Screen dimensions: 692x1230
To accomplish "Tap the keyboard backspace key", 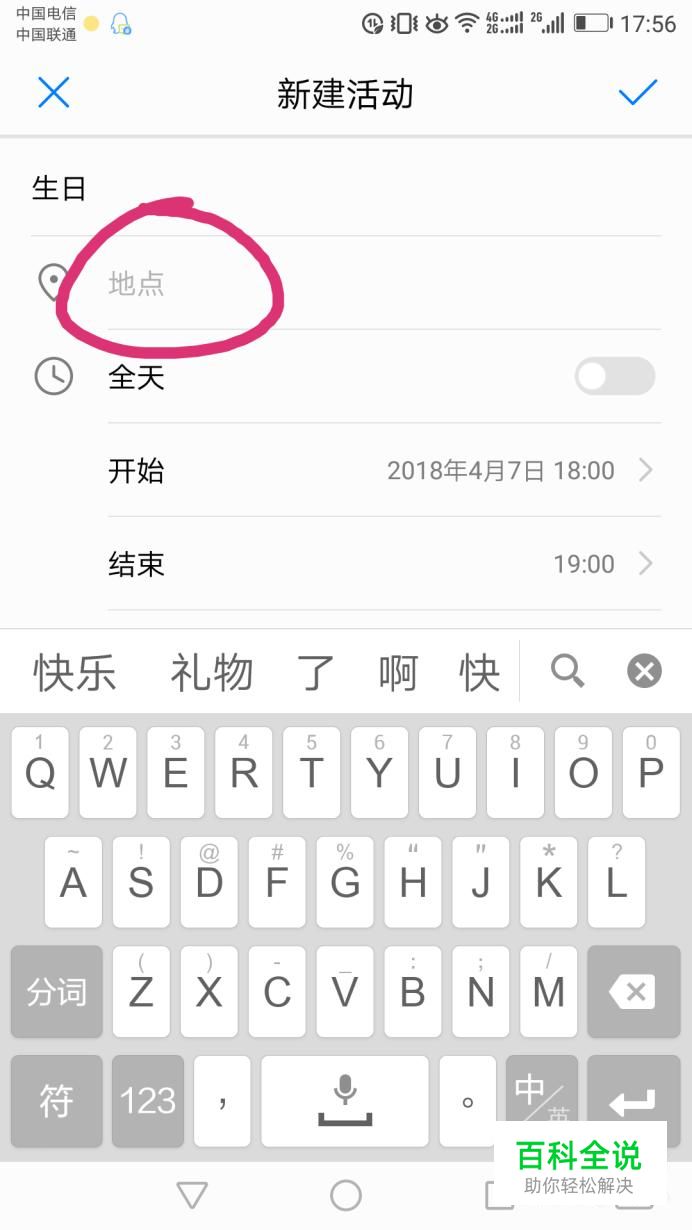I will pos(633,992).
